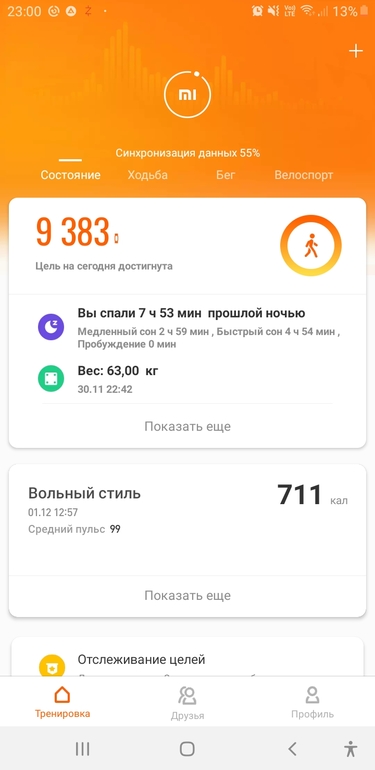Tap Показать еще under the weight row
The height and width of the screenshot is (770, 375).
pyautogui.click(x=188, y=426)
